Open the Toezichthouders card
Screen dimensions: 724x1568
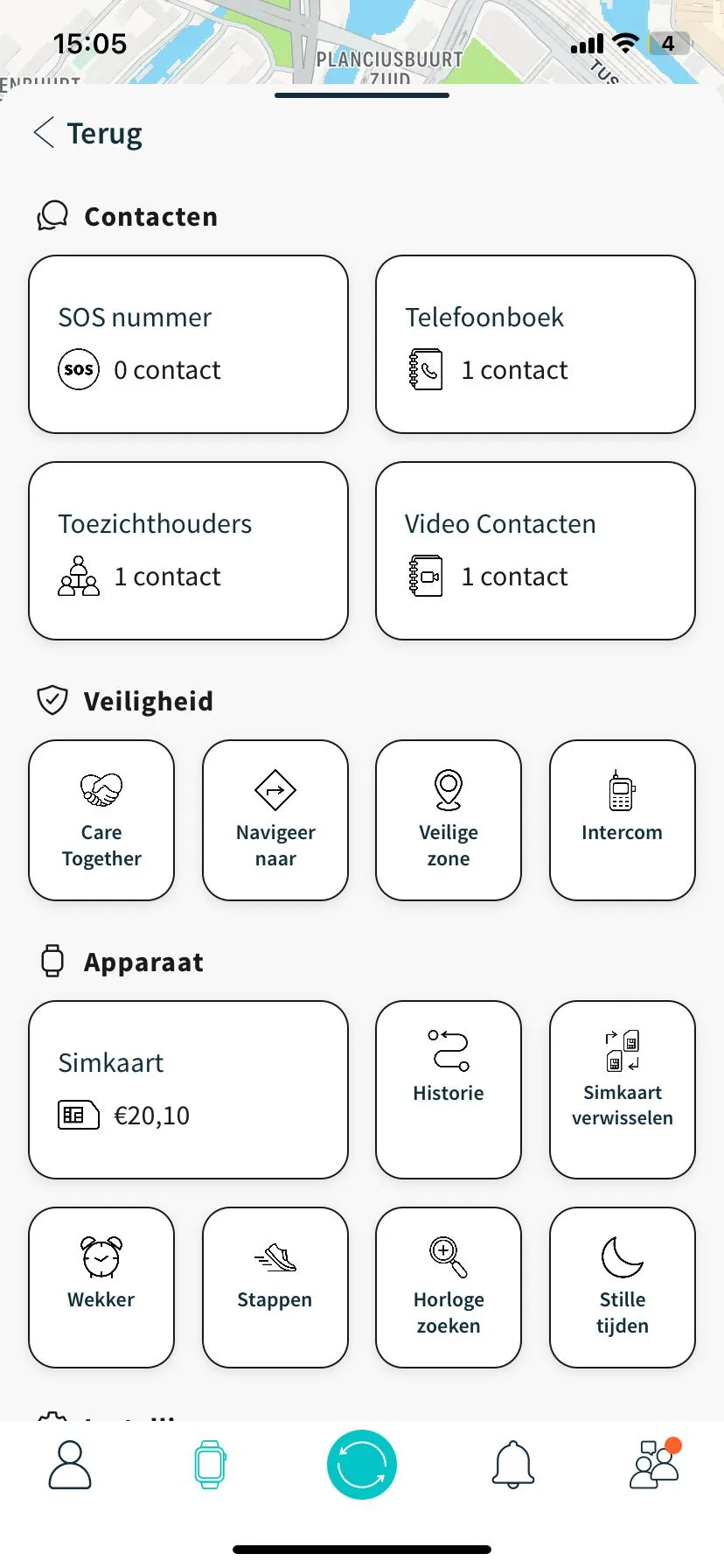(x=188, y=551)
